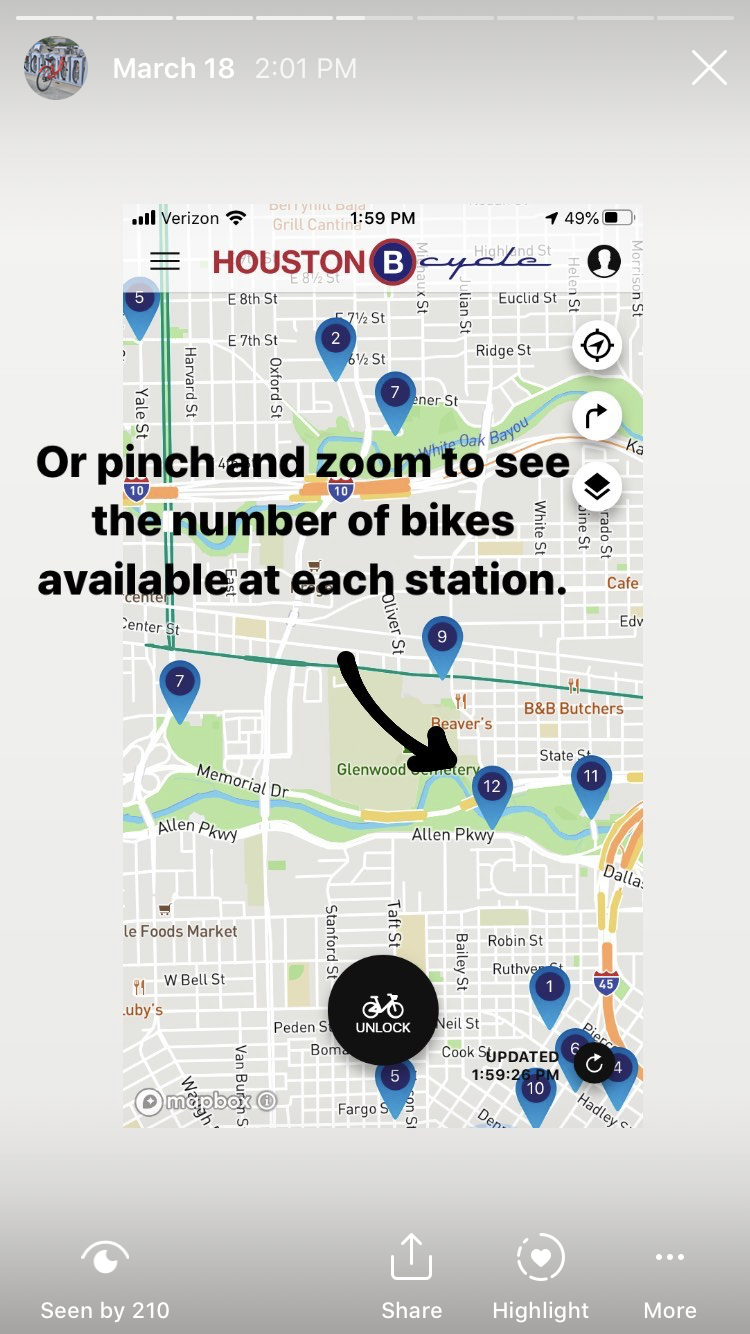Viewport: 750px width, 1334px height.
Task: Open the Seen by 210 viewers list
Action: (105, 1278)
